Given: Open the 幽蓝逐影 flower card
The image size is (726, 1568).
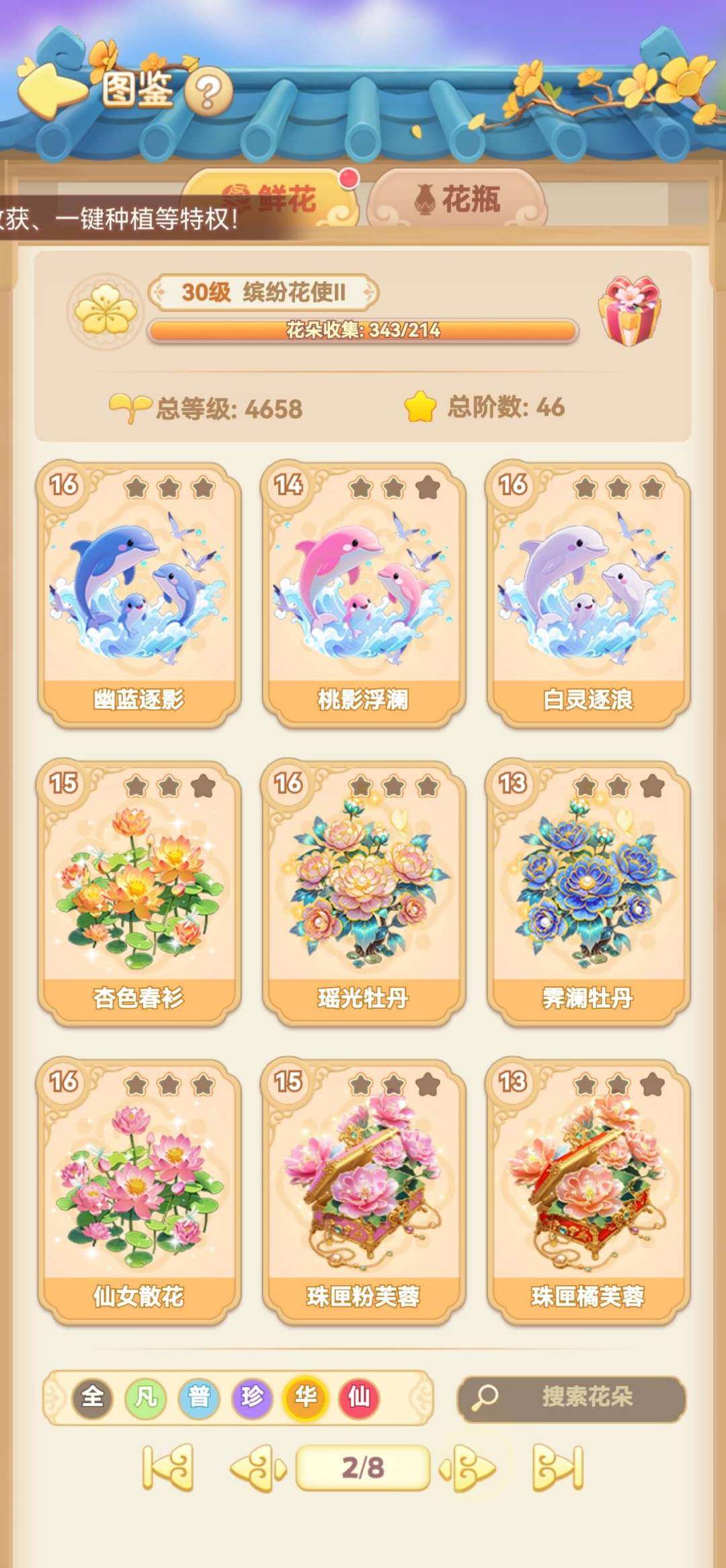Looking at the screenshot, I should (139, 595).
